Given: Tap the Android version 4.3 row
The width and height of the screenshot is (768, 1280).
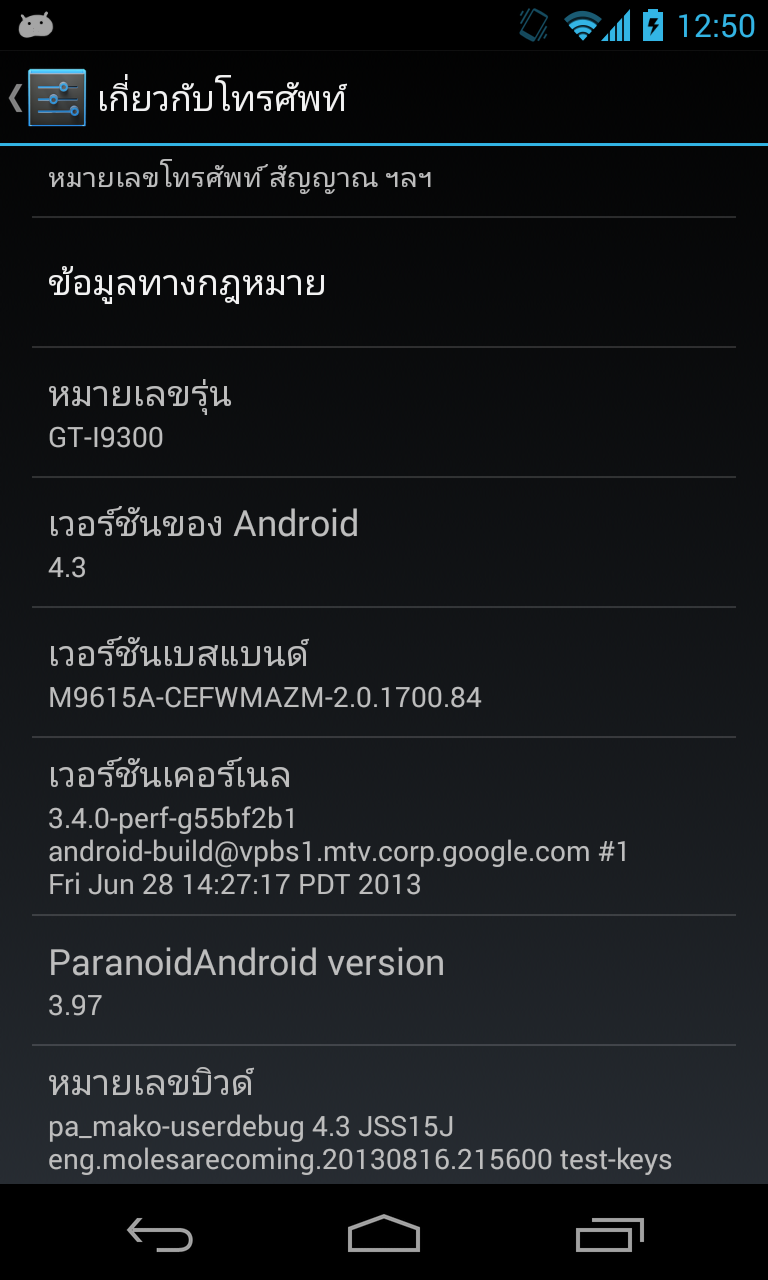Looking at the screenshot, I should [x=384, y=543].
